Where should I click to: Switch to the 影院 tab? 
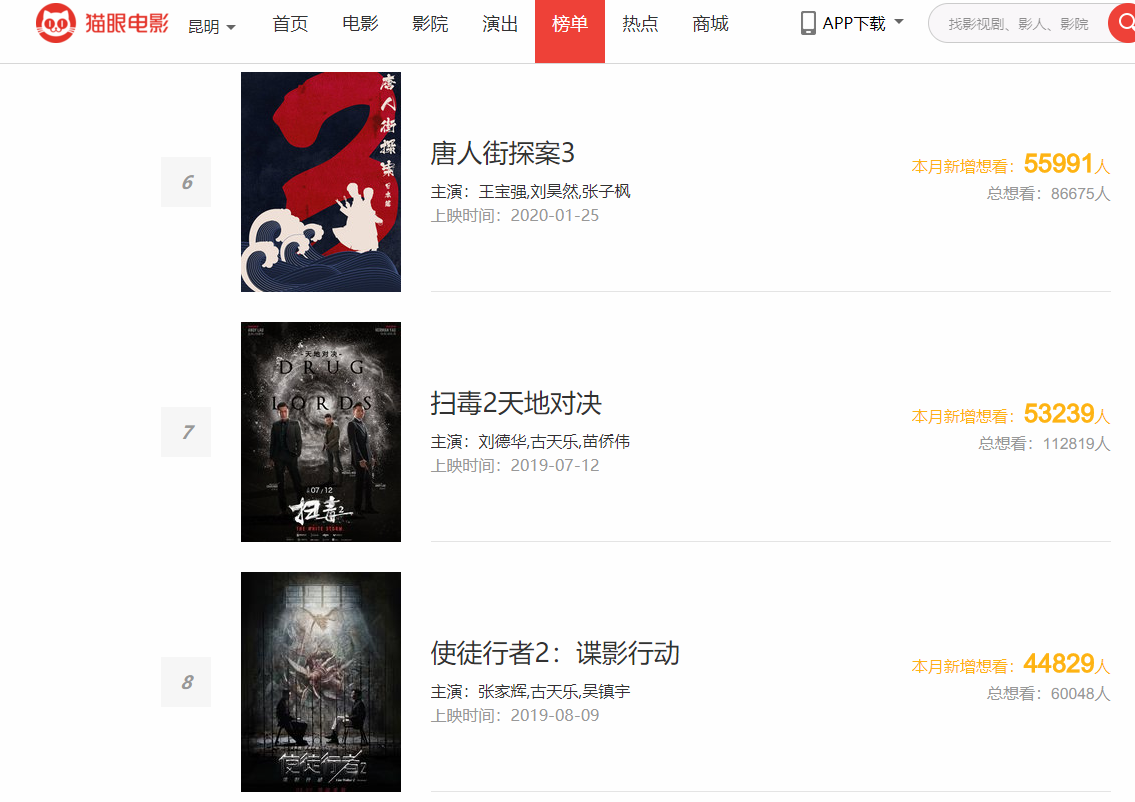430,24
